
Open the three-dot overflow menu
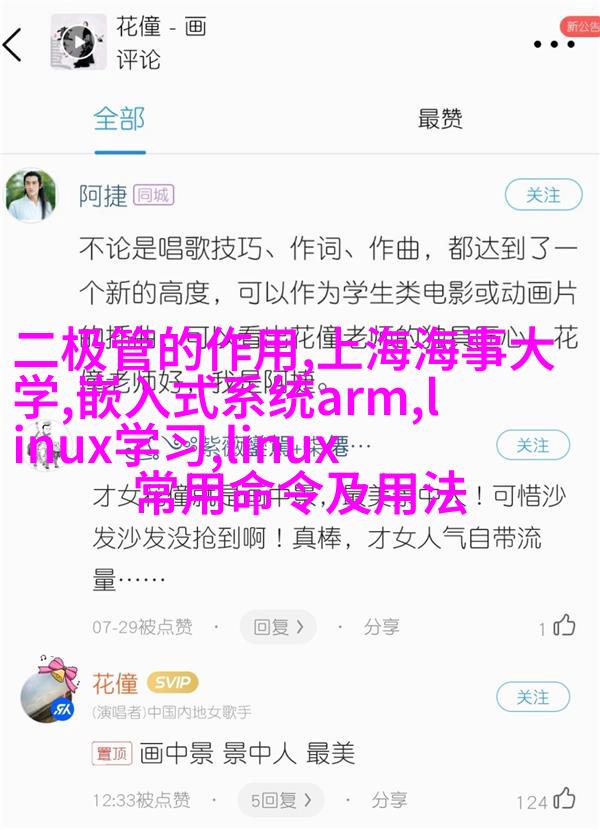point(553,44)
